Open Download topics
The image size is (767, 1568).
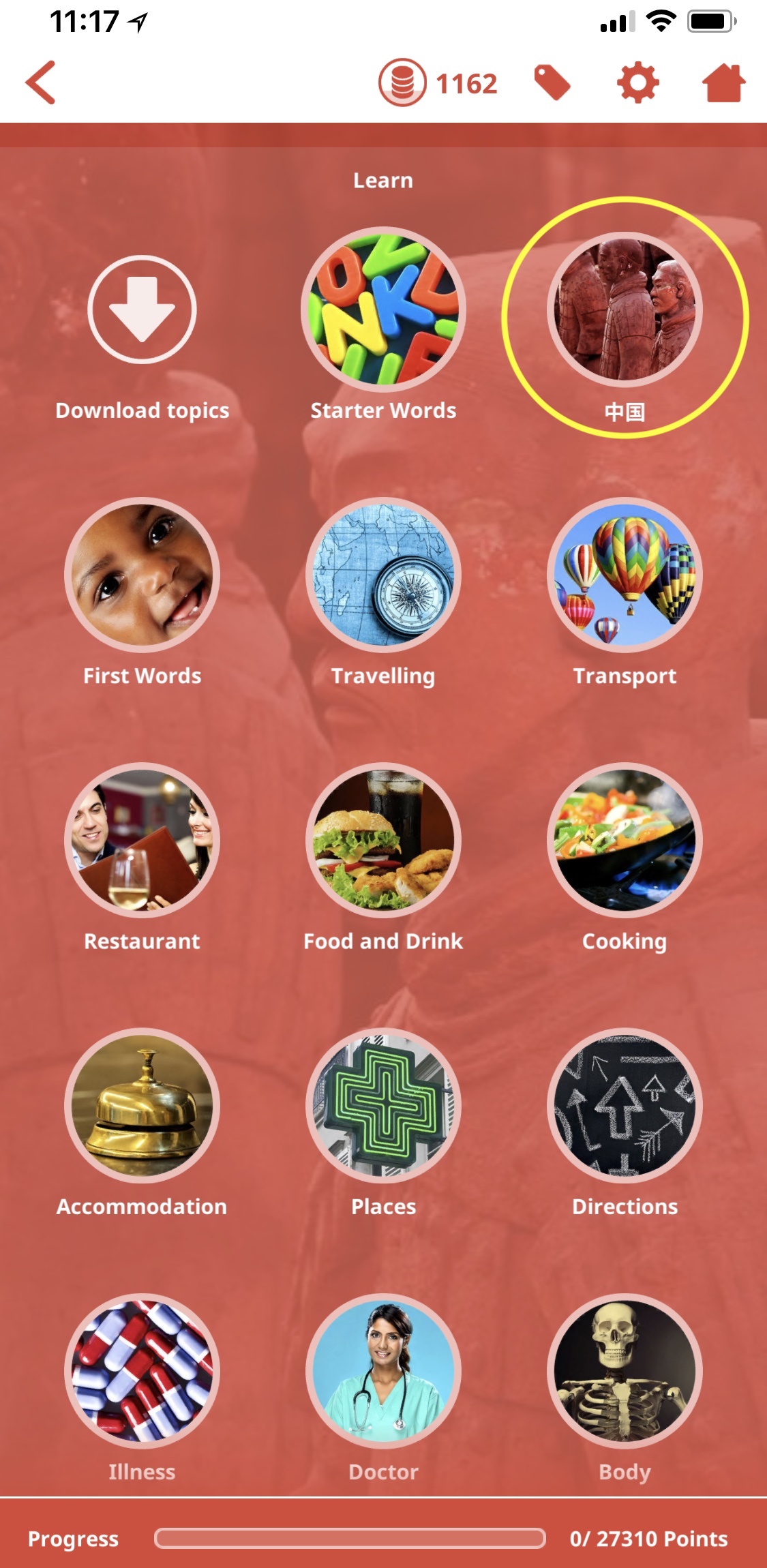point(142,310)
